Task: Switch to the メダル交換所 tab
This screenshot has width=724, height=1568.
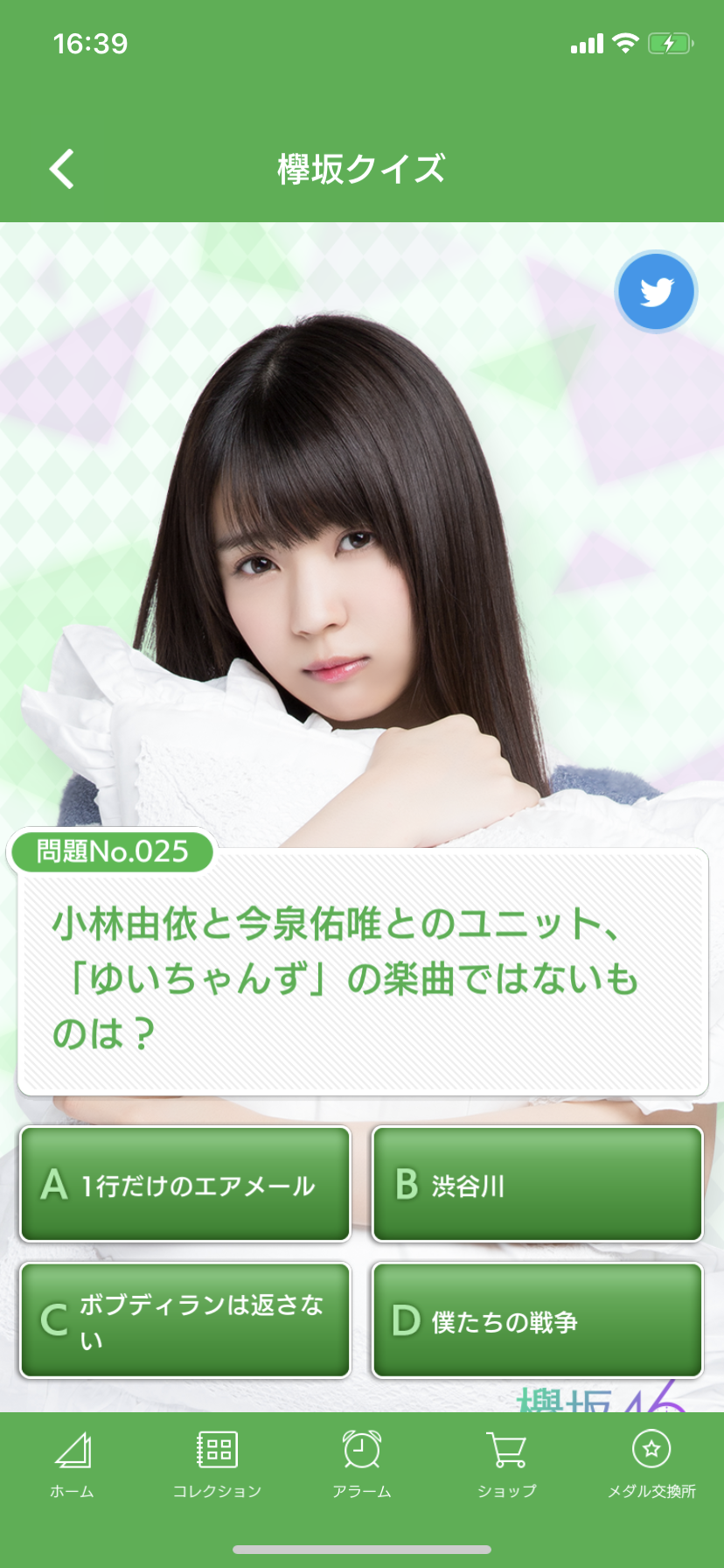Action: pyautogui.click(x=651, y=1465)
